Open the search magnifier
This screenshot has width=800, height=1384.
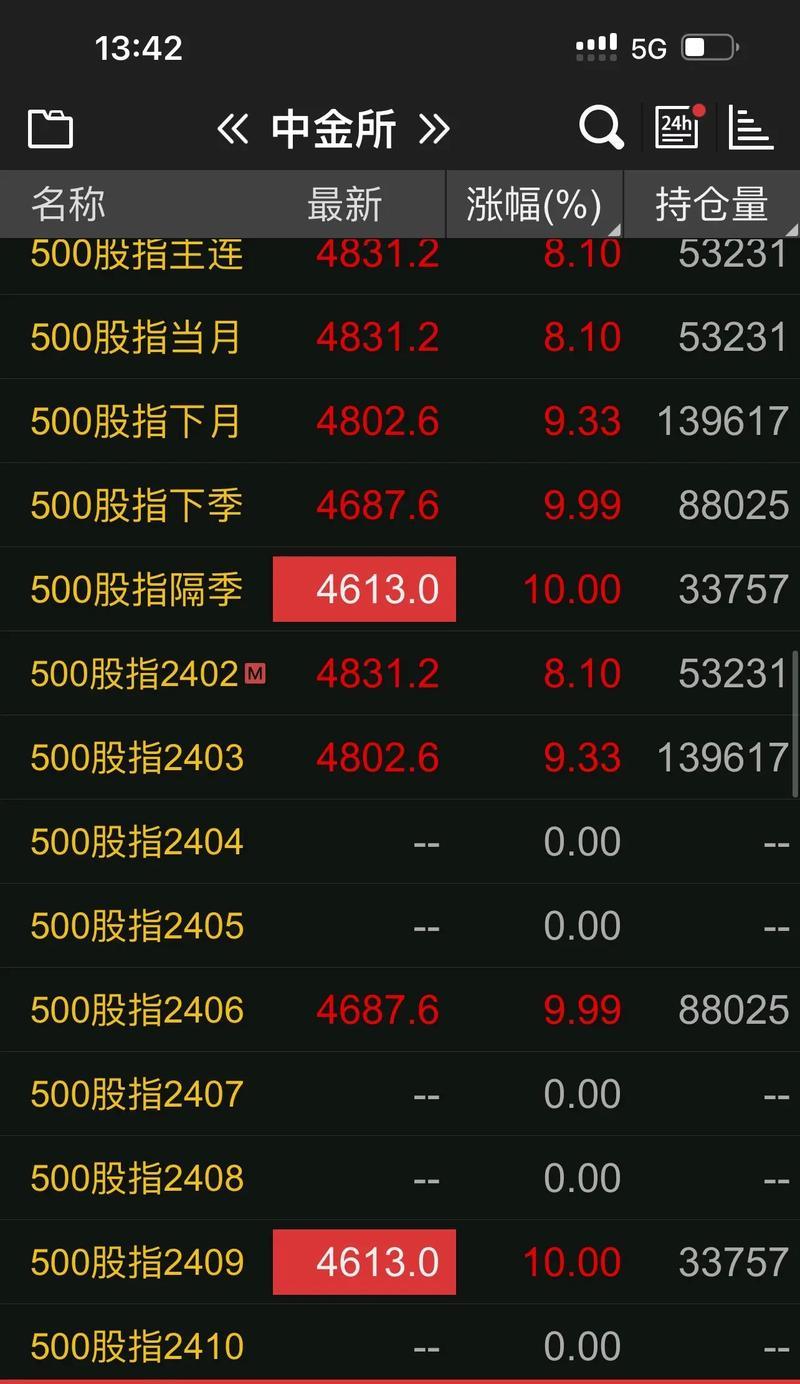pyautogui.click(x=601, y=128)
